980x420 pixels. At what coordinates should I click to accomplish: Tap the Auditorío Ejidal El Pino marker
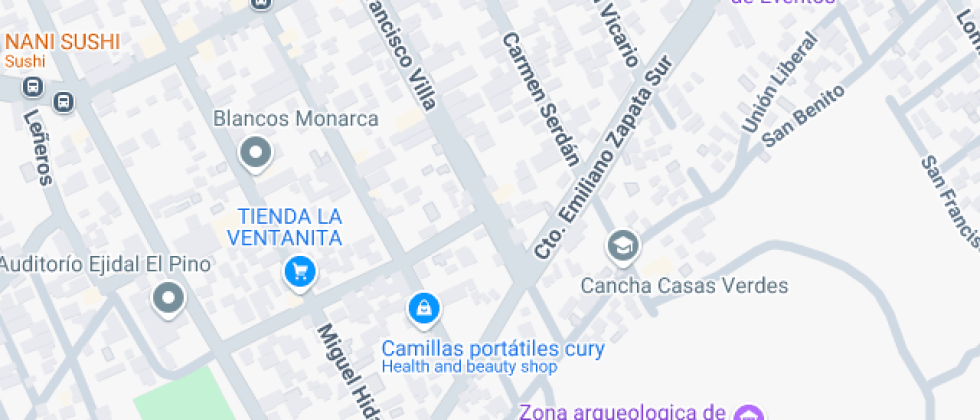168,297
